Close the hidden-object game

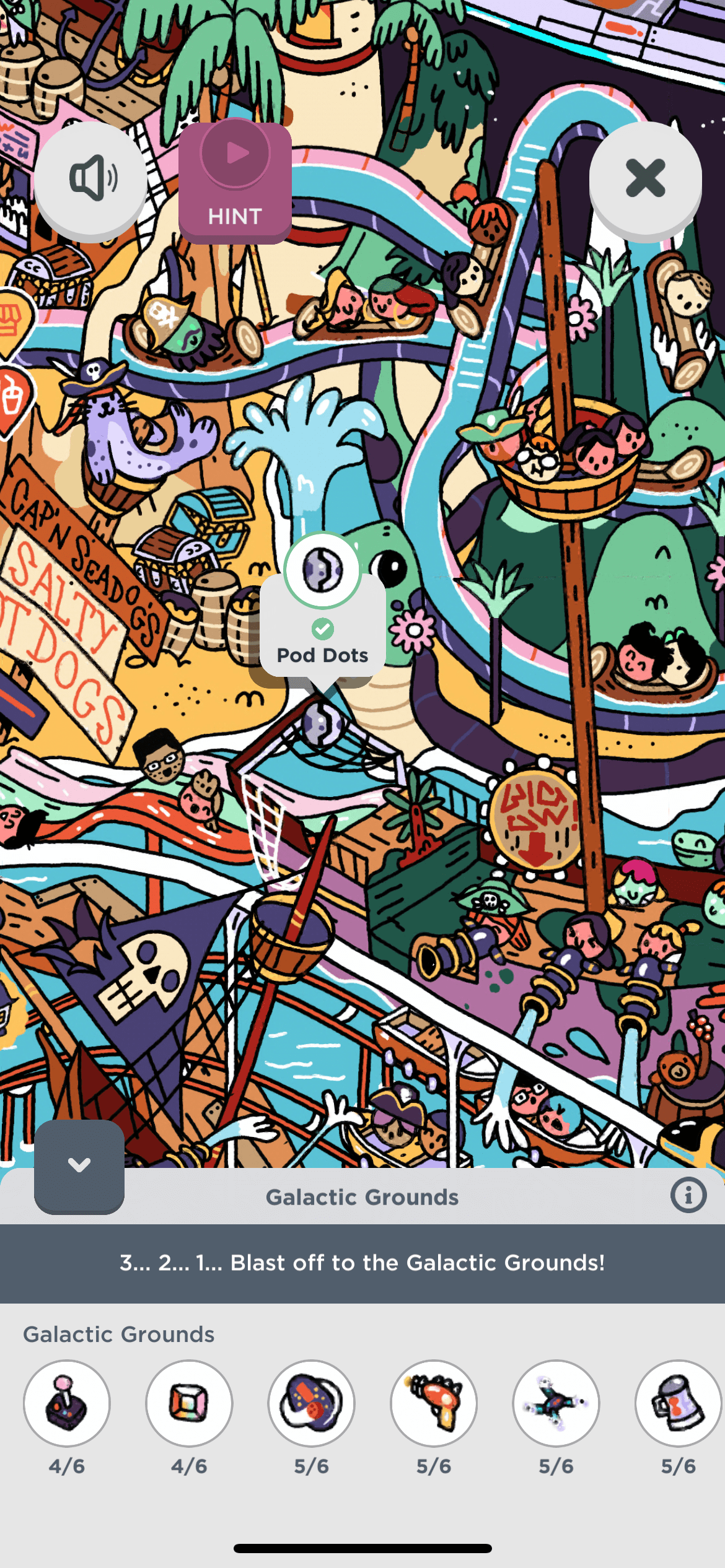645,178
